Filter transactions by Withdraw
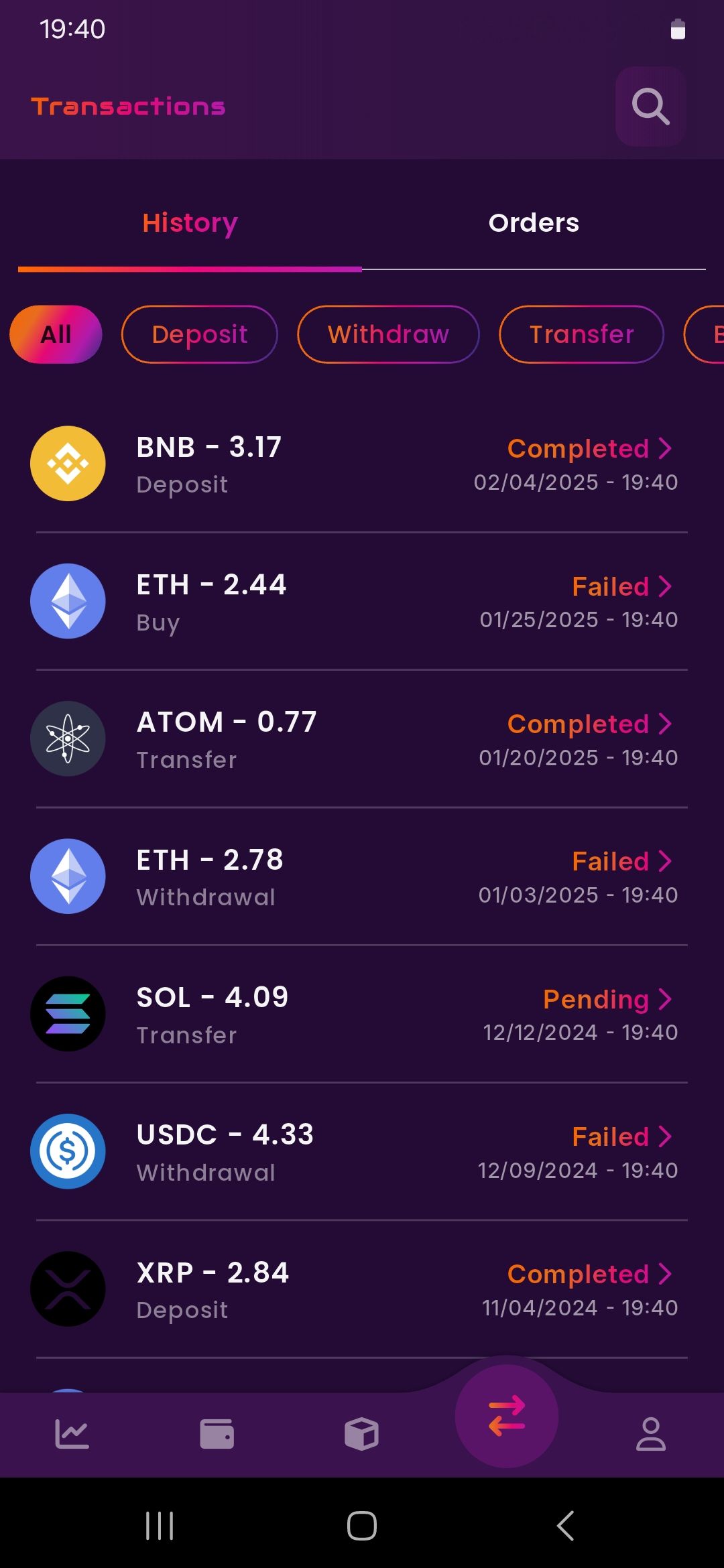The width and height of the screenshot is (724, 1568). click(388, 334)
